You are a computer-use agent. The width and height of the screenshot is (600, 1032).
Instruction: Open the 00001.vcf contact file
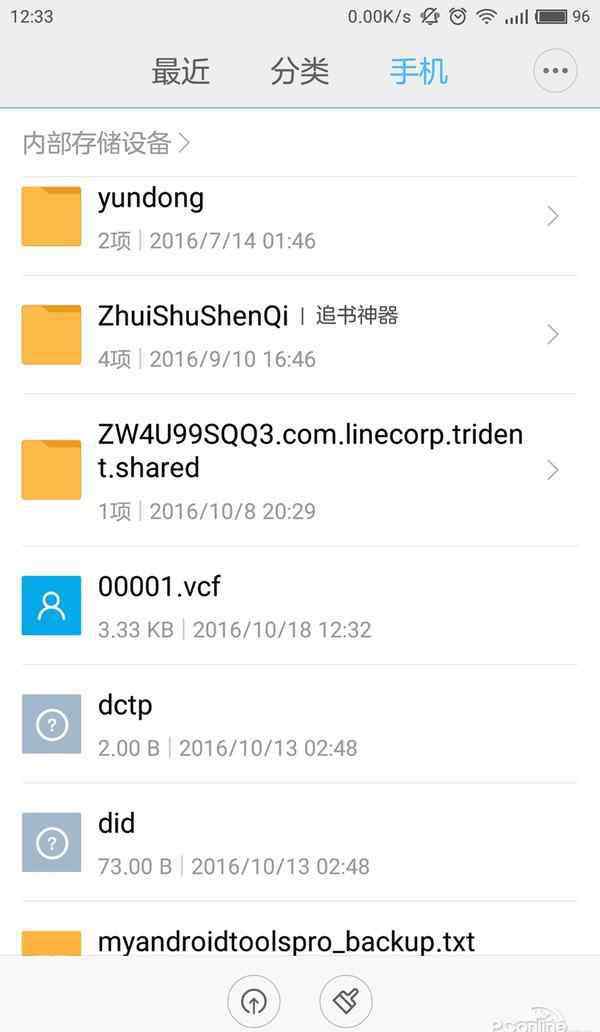[x=300, y=606]
